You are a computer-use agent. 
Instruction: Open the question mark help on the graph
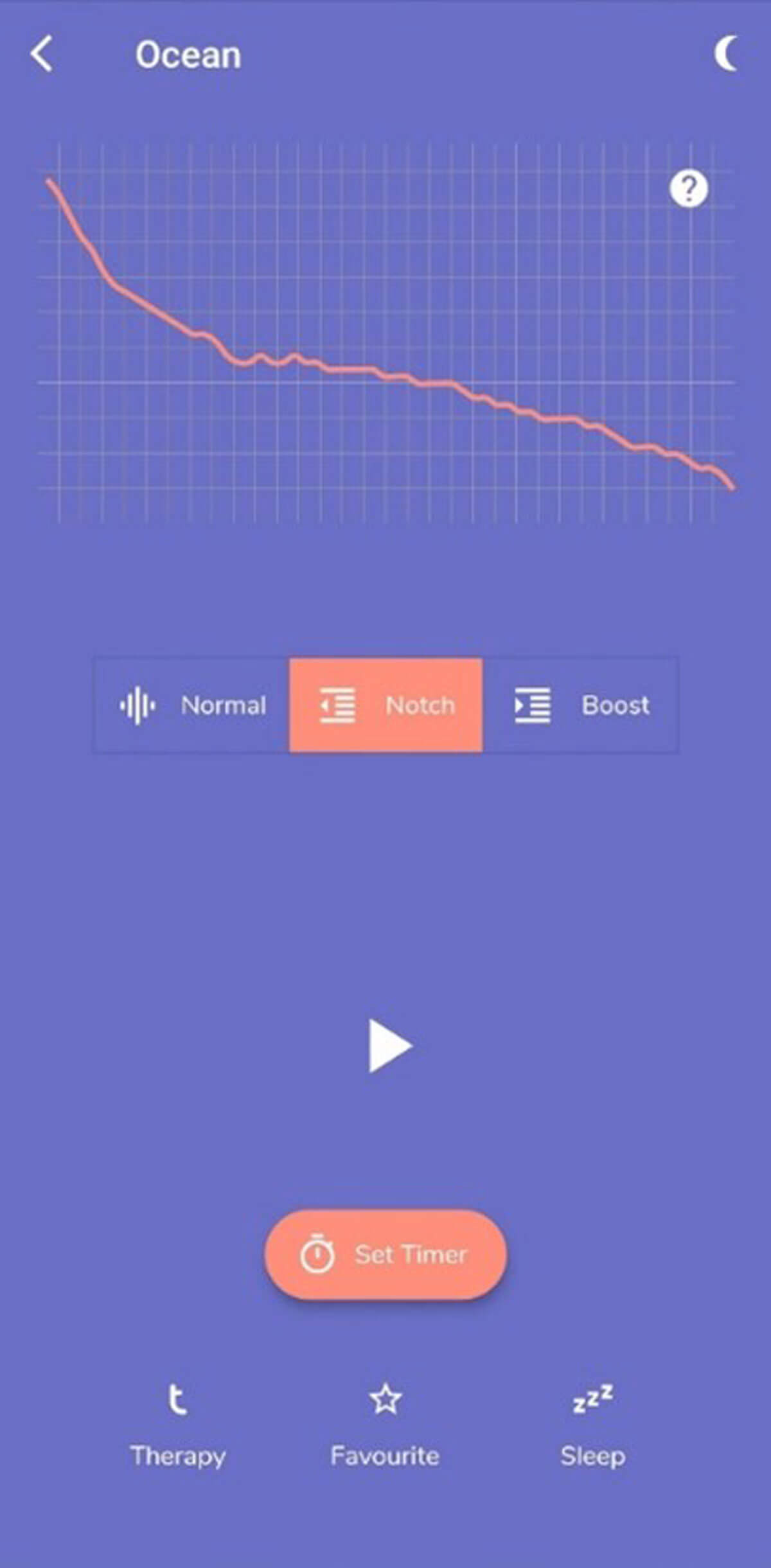click(x=689, y=189)
